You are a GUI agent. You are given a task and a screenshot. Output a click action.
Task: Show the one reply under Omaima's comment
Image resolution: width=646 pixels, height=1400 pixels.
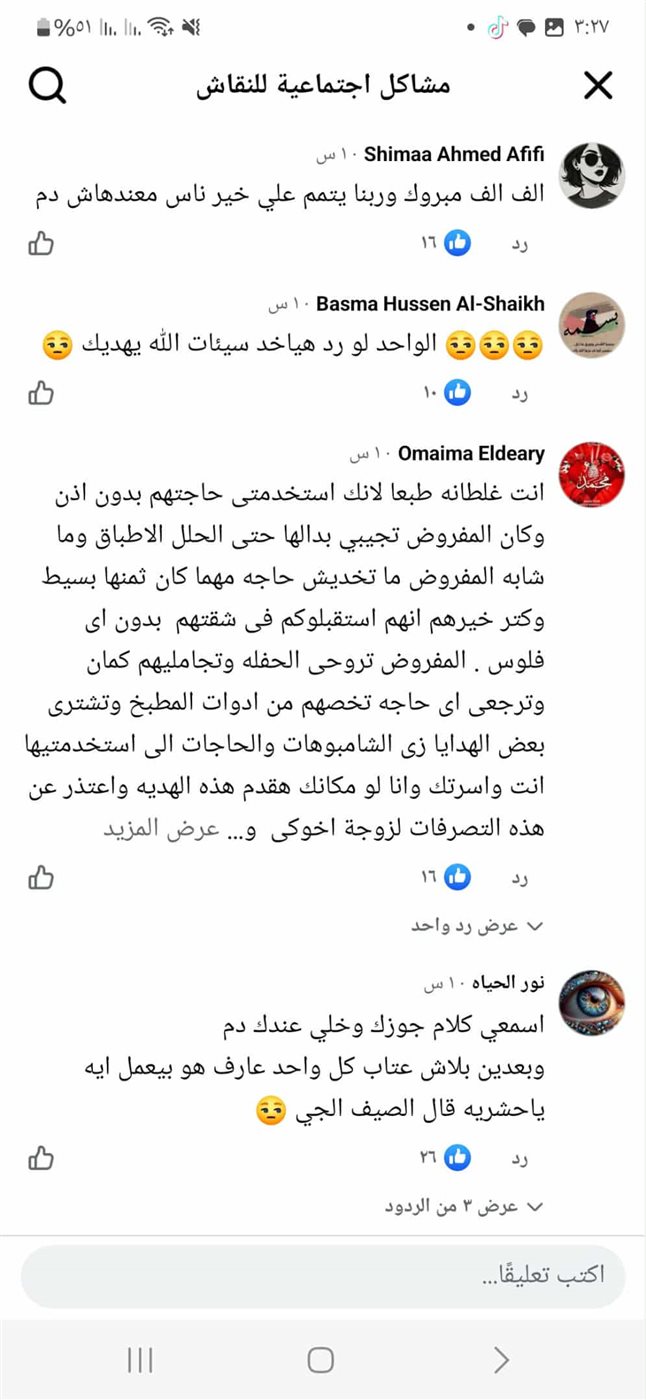476,926
